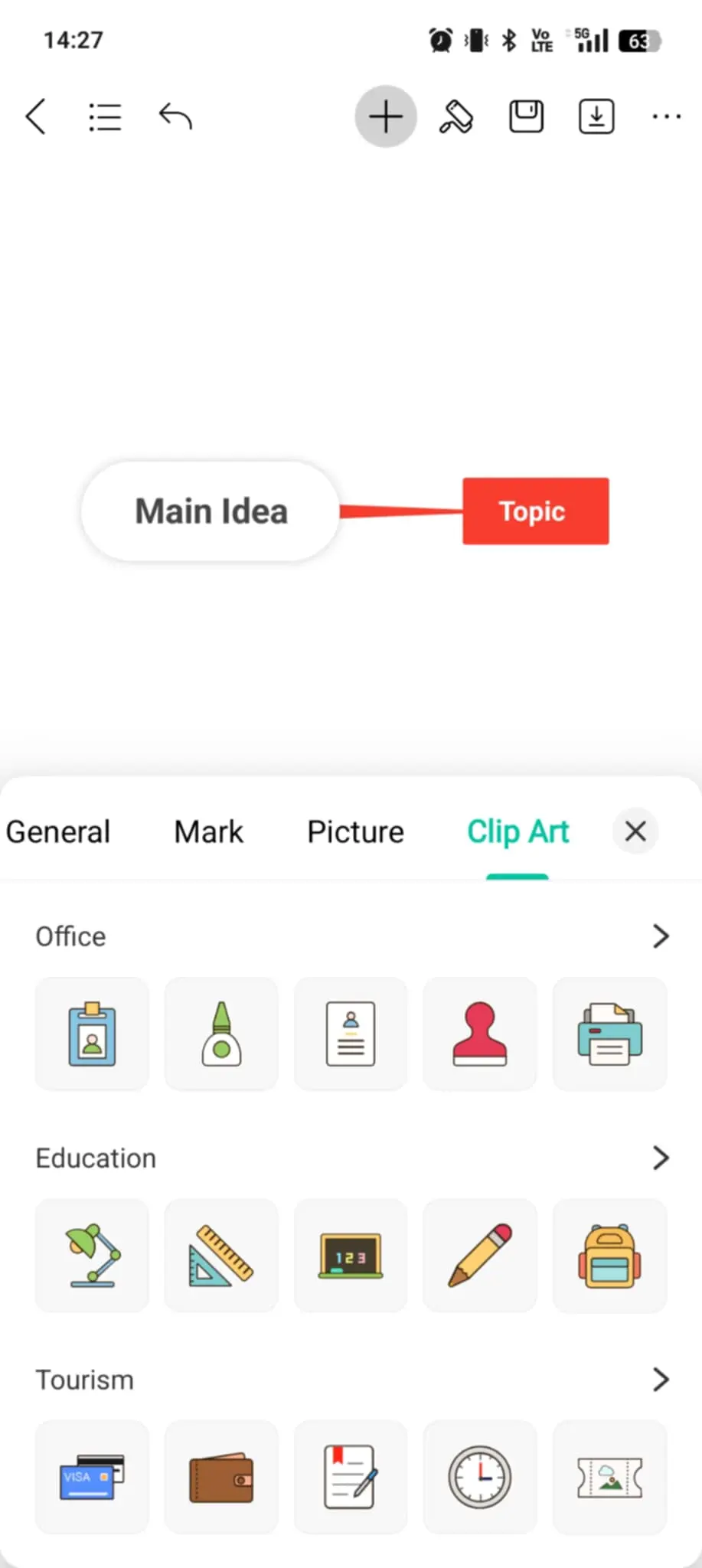Export the mind map with download icon

pyautogui.click(x=596, y=116)
